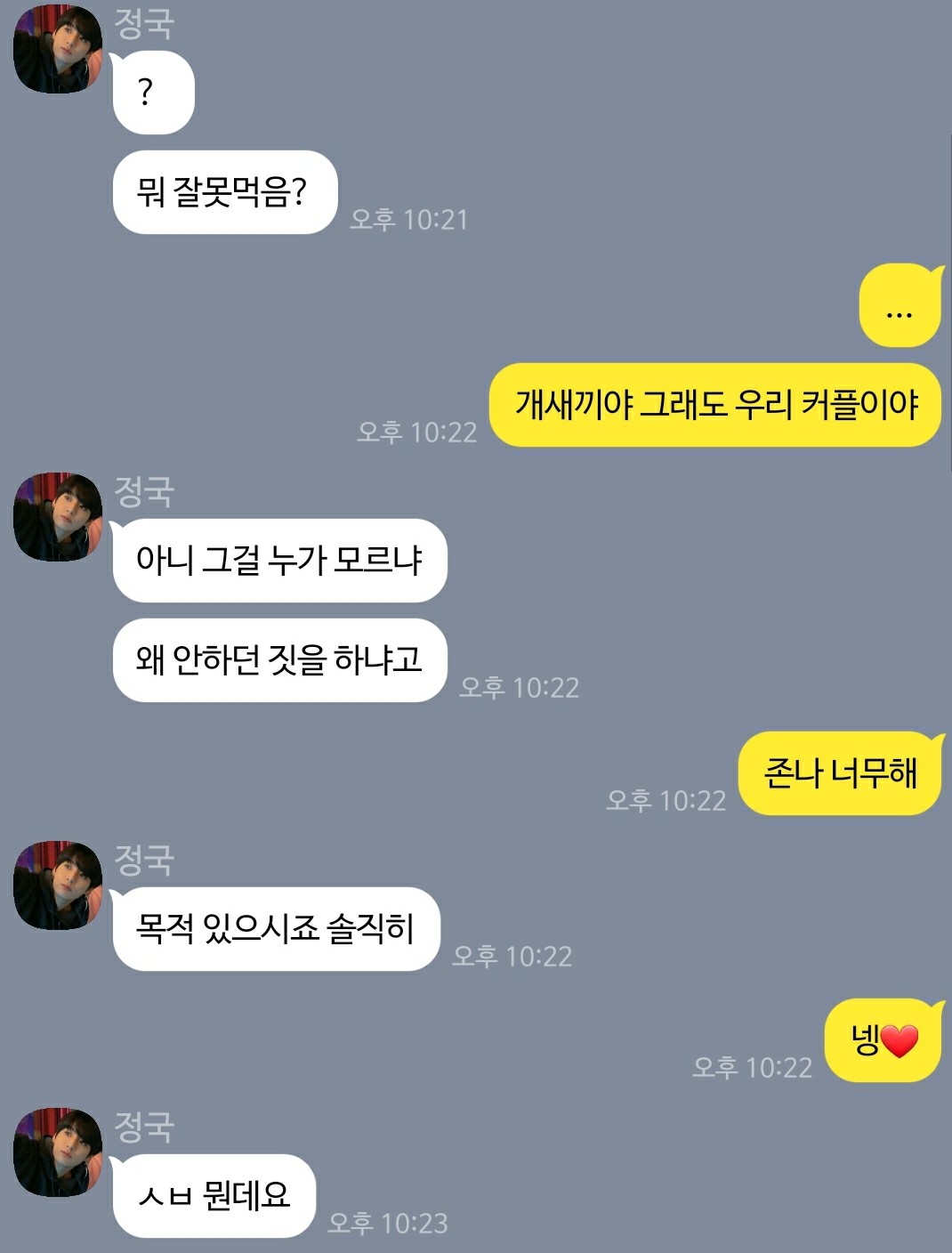The height and width of the screenshot is (1253, 952).
Task: Open 정국's profile photo beside the '?' message
Action: pos(57,49)
